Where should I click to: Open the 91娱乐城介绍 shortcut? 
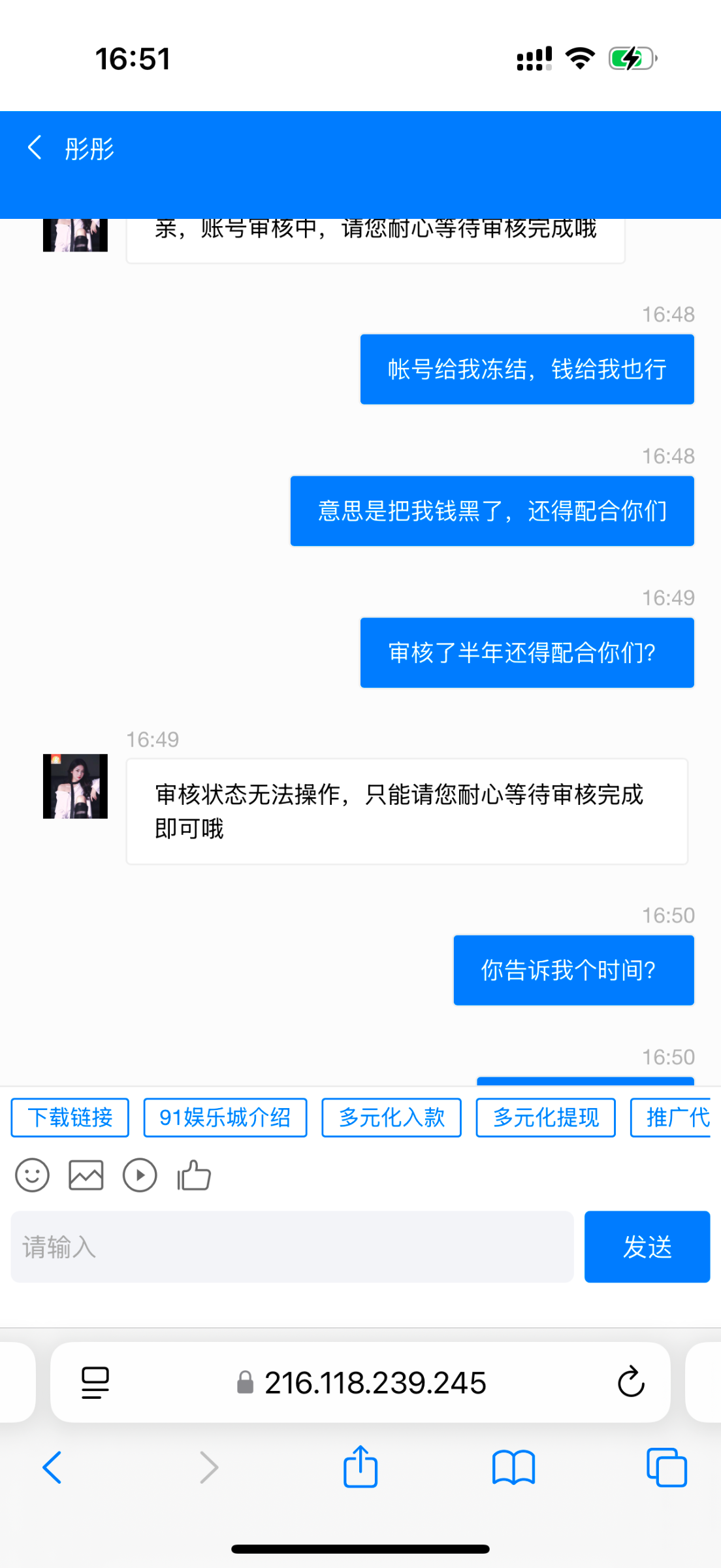pos(225,1117)
